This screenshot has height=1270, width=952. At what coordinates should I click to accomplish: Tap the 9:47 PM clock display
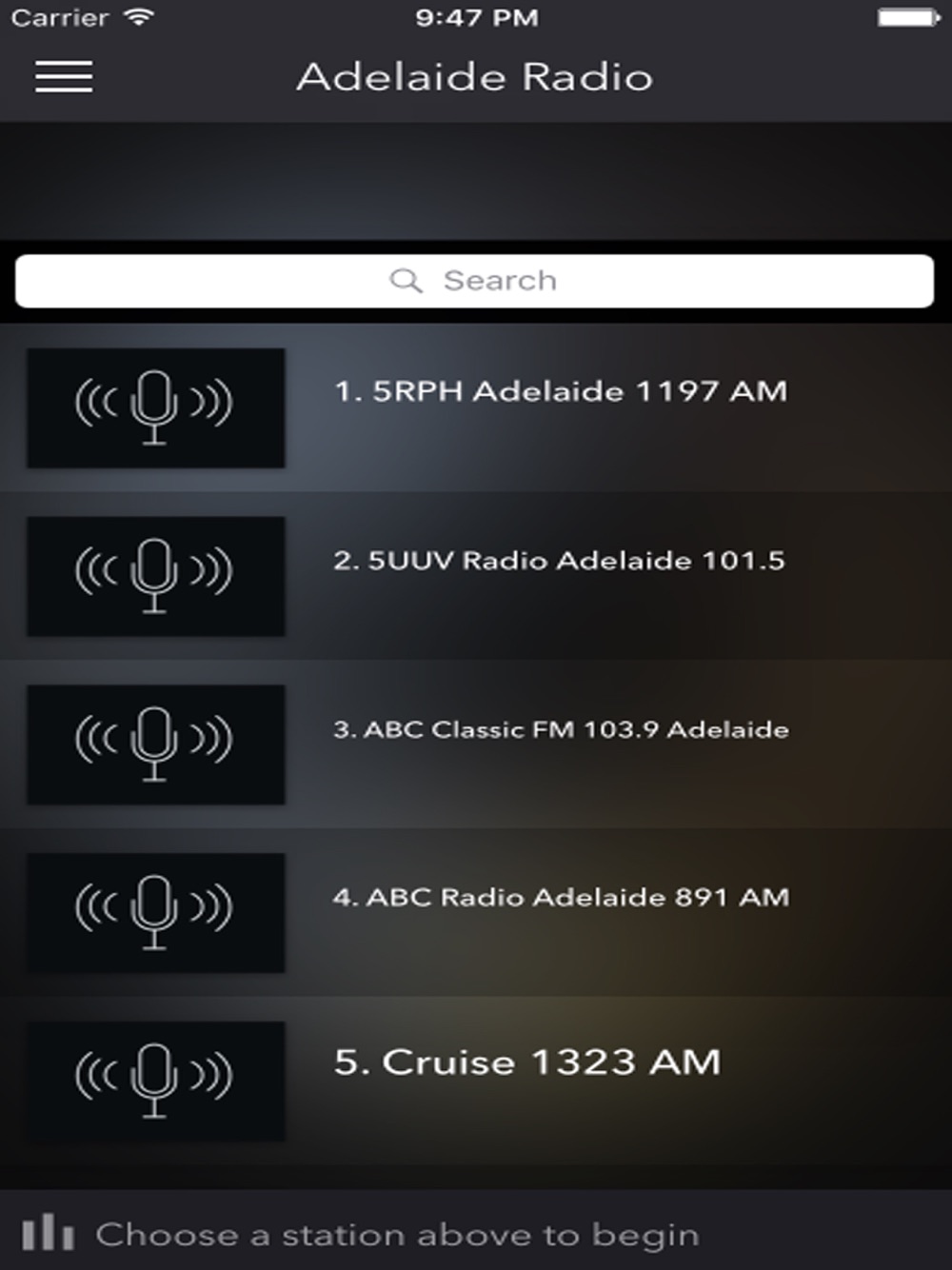click(475, 15)
